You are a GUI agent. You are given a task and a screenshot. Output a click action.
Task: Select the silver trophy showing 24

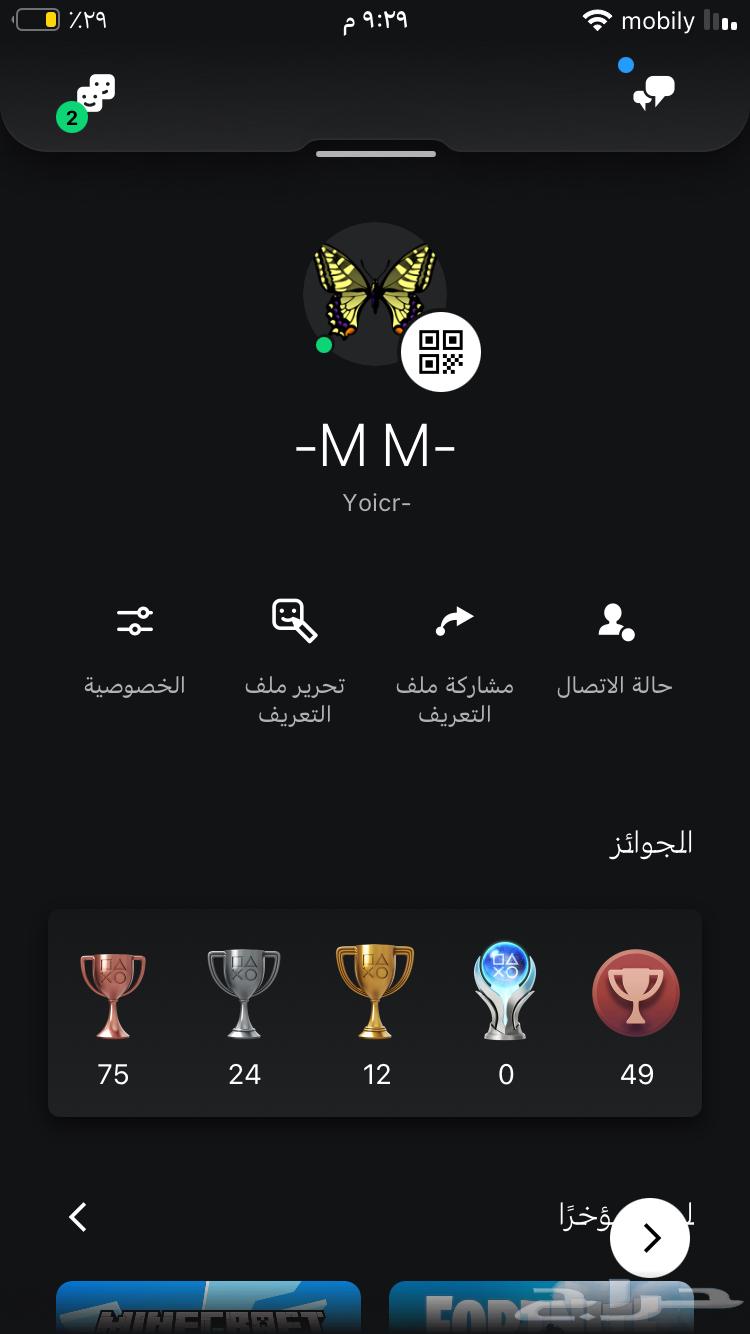[x=245, y=992]
